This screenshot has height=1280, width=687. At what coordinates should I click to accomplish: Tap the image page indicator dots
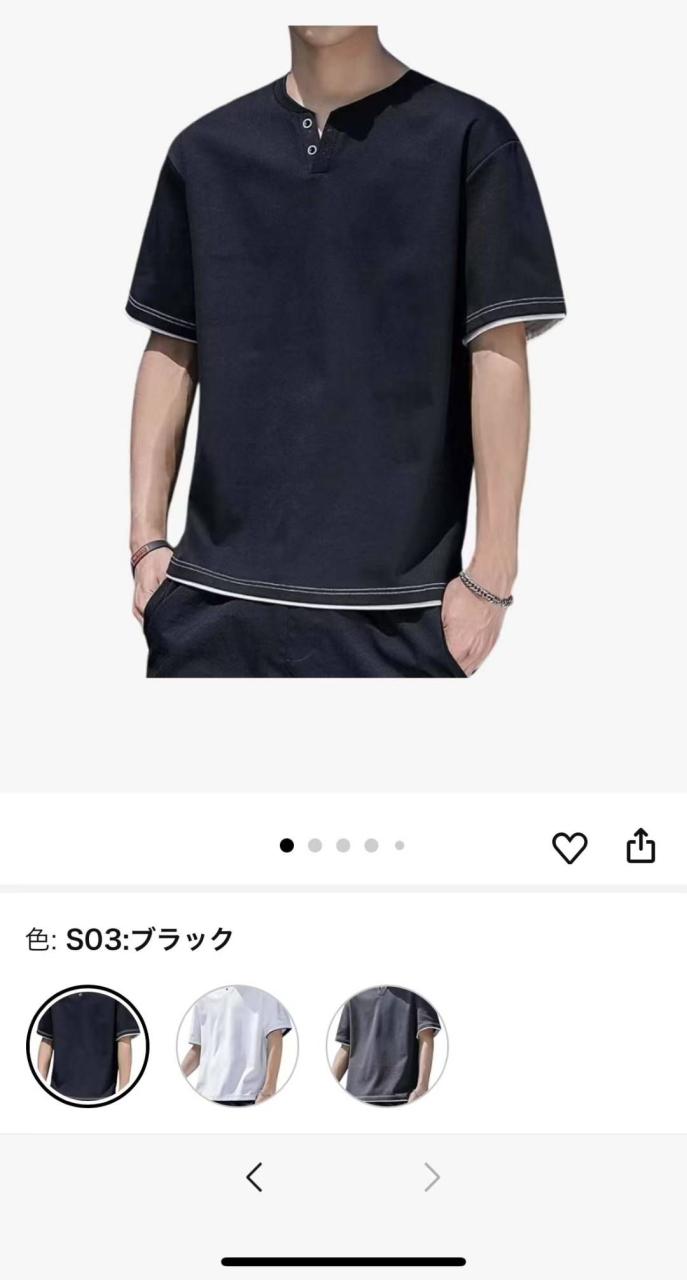coord(342,846)
